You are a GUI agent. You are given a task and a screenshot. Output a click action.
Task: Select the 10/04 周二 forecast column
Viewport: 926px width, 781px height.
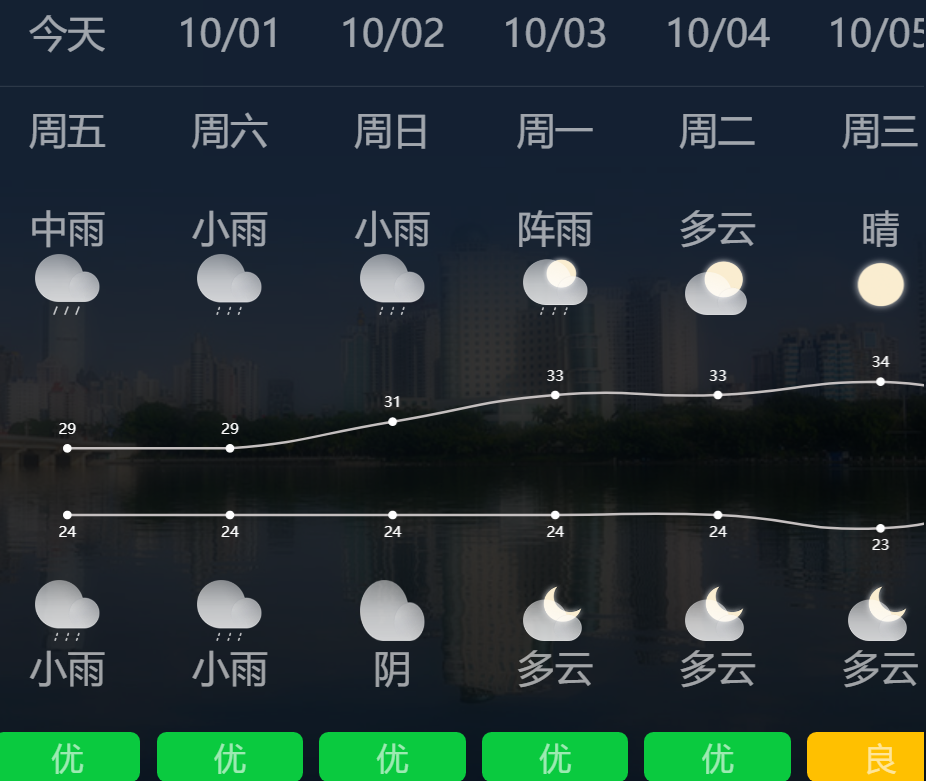coord(717,34)
